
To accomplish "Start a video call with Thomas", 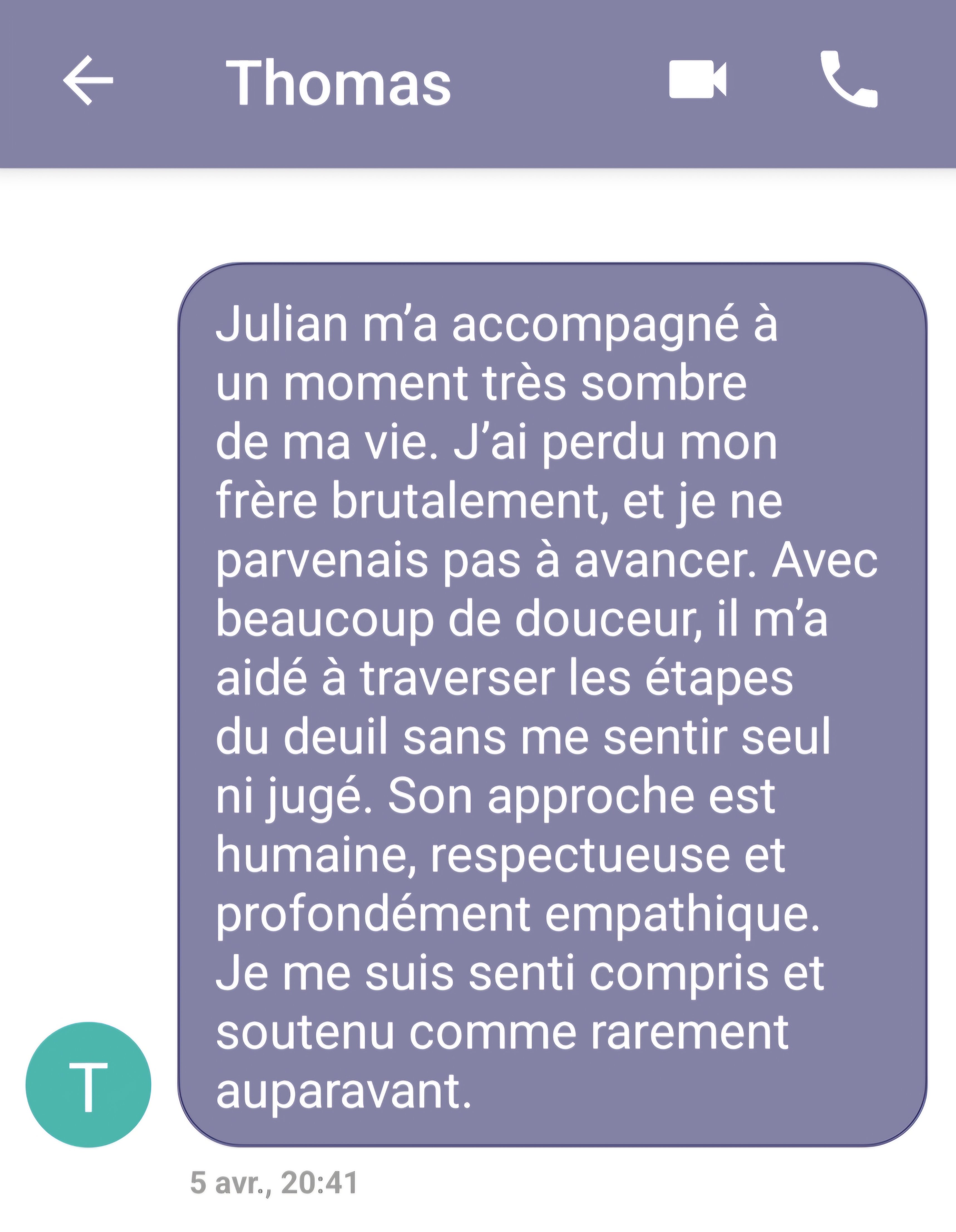I will (x=697, y=80).
